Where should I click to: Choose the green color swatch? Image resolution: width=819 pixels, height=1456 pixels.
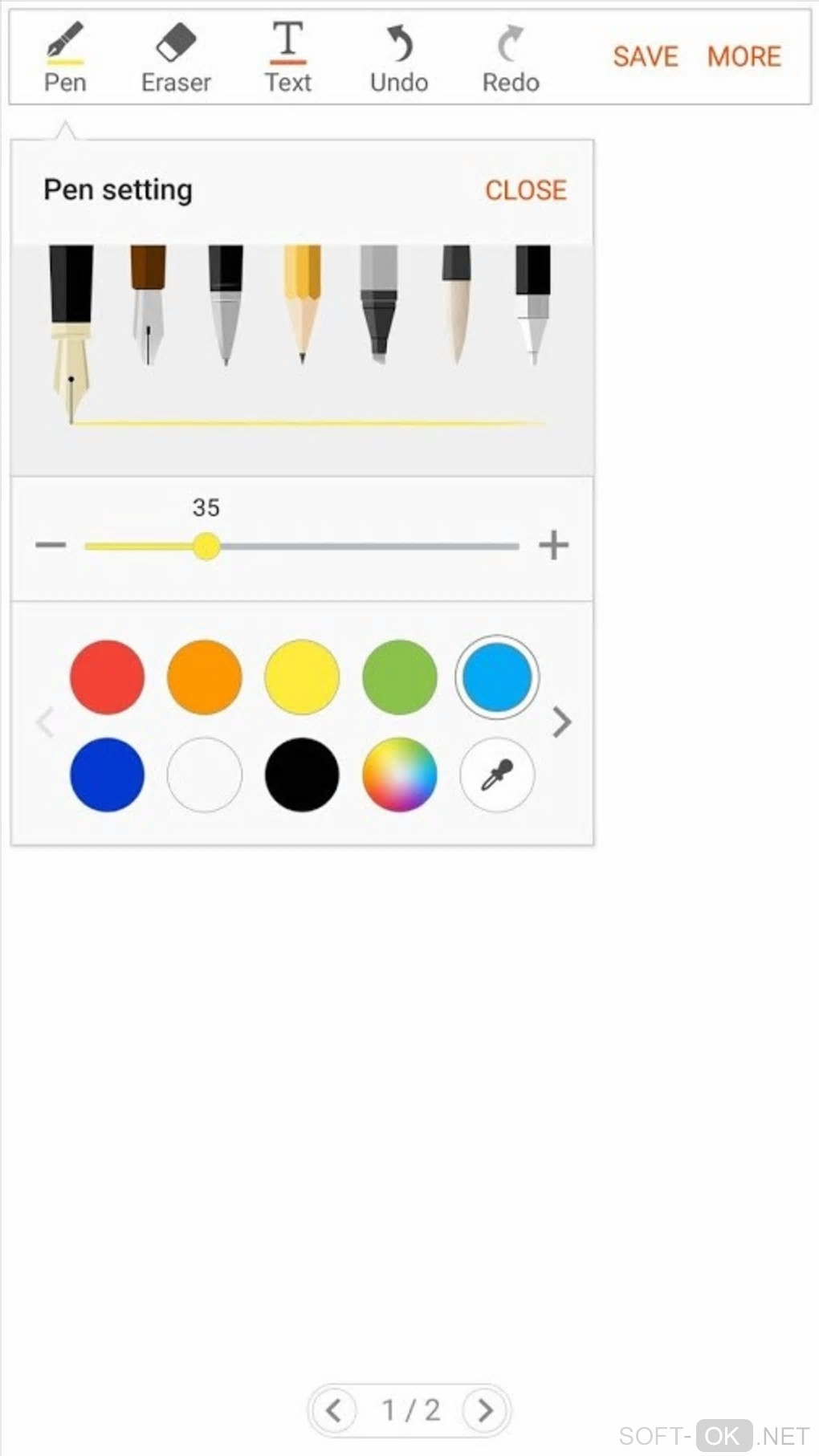[400, 677]
